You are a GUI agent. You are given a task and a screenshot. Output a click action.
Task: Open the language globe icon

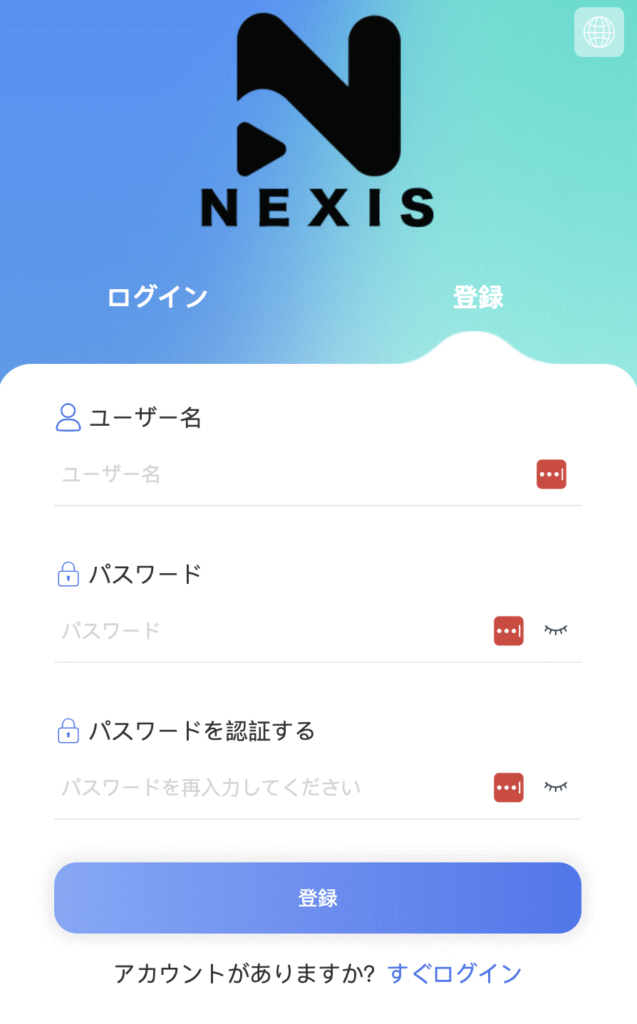pos(599,32)
